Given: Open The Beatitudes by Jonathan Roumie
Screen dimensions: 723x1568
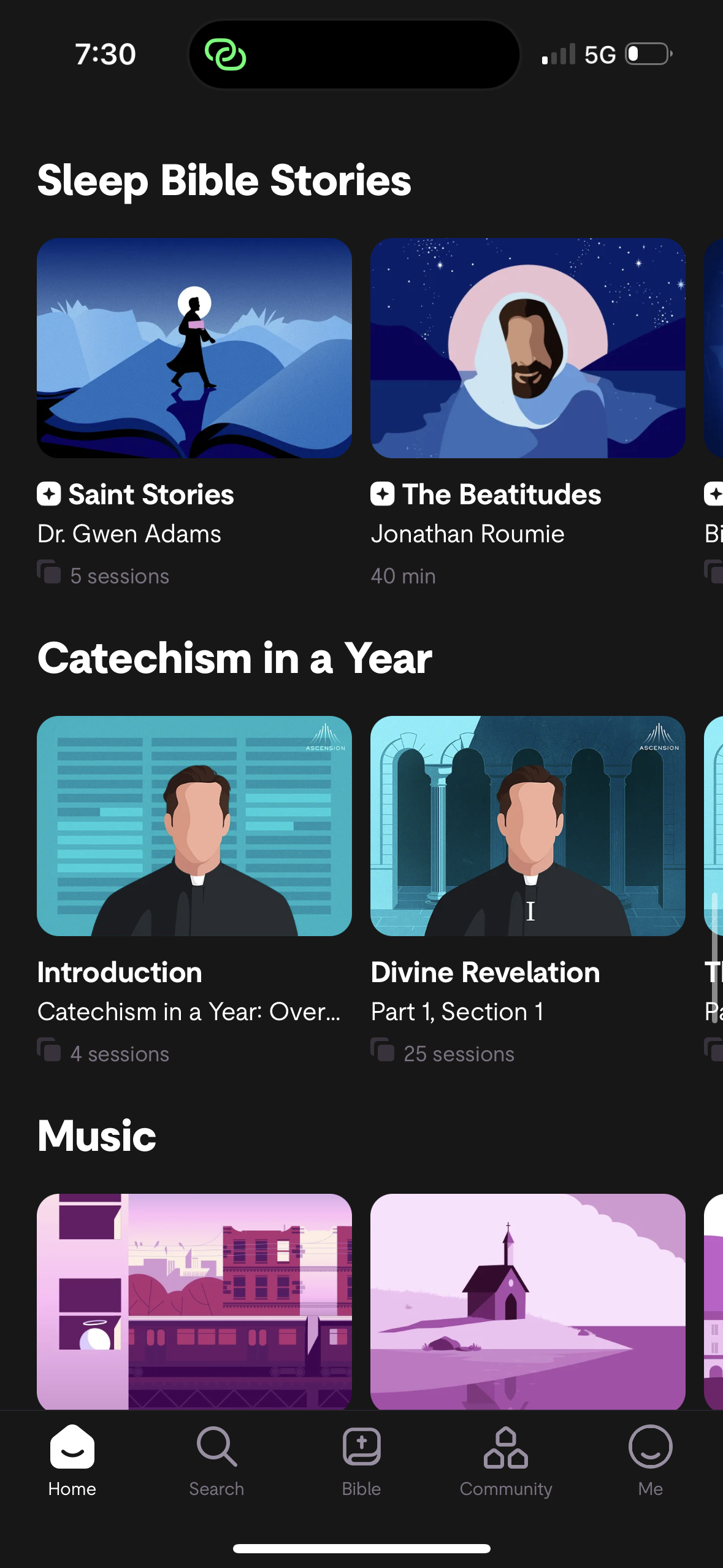Looking at the screenshot, I should point(527,348).
